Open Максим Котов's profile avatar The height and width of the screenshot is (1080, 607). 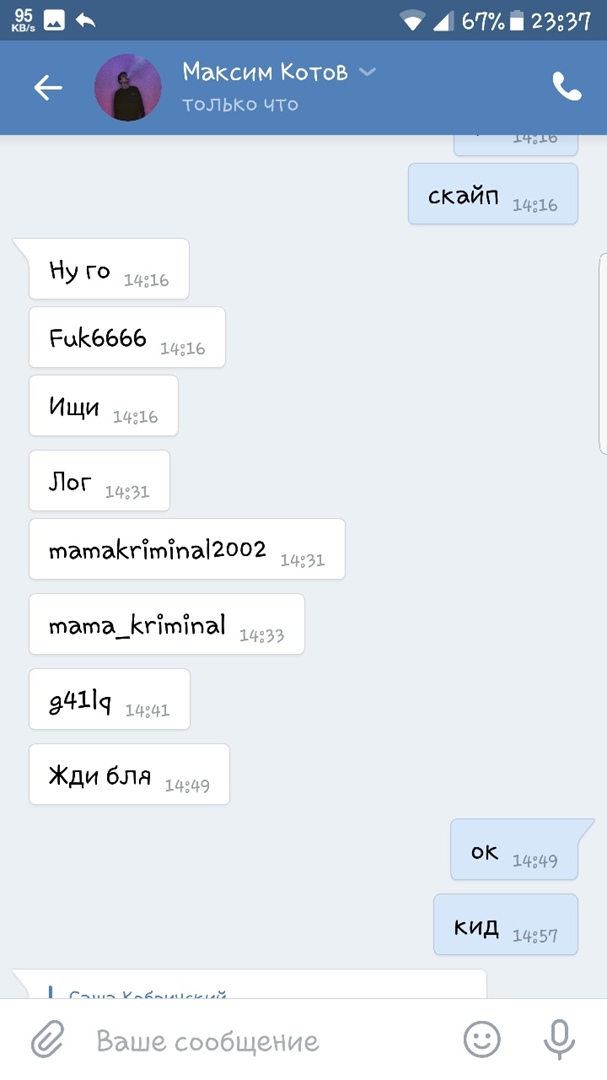(x=128, y=88)
